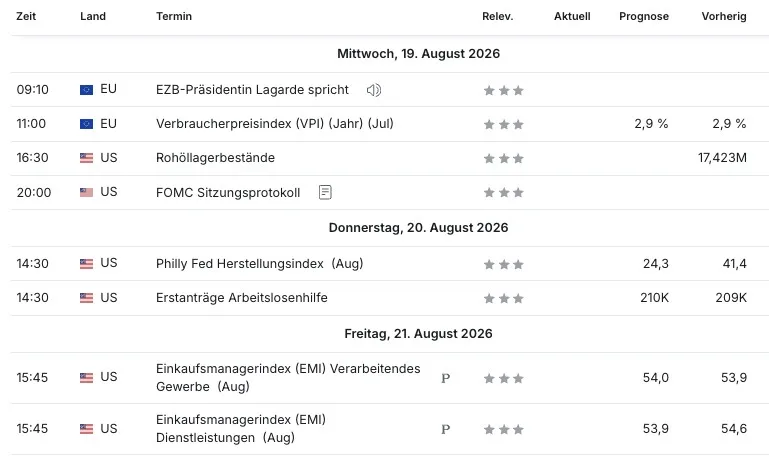This screenshot has width=769, height=467.
Task: Open the EZB-Präsidentin Lagarde spricht event
Action: (x=252, y=90)
